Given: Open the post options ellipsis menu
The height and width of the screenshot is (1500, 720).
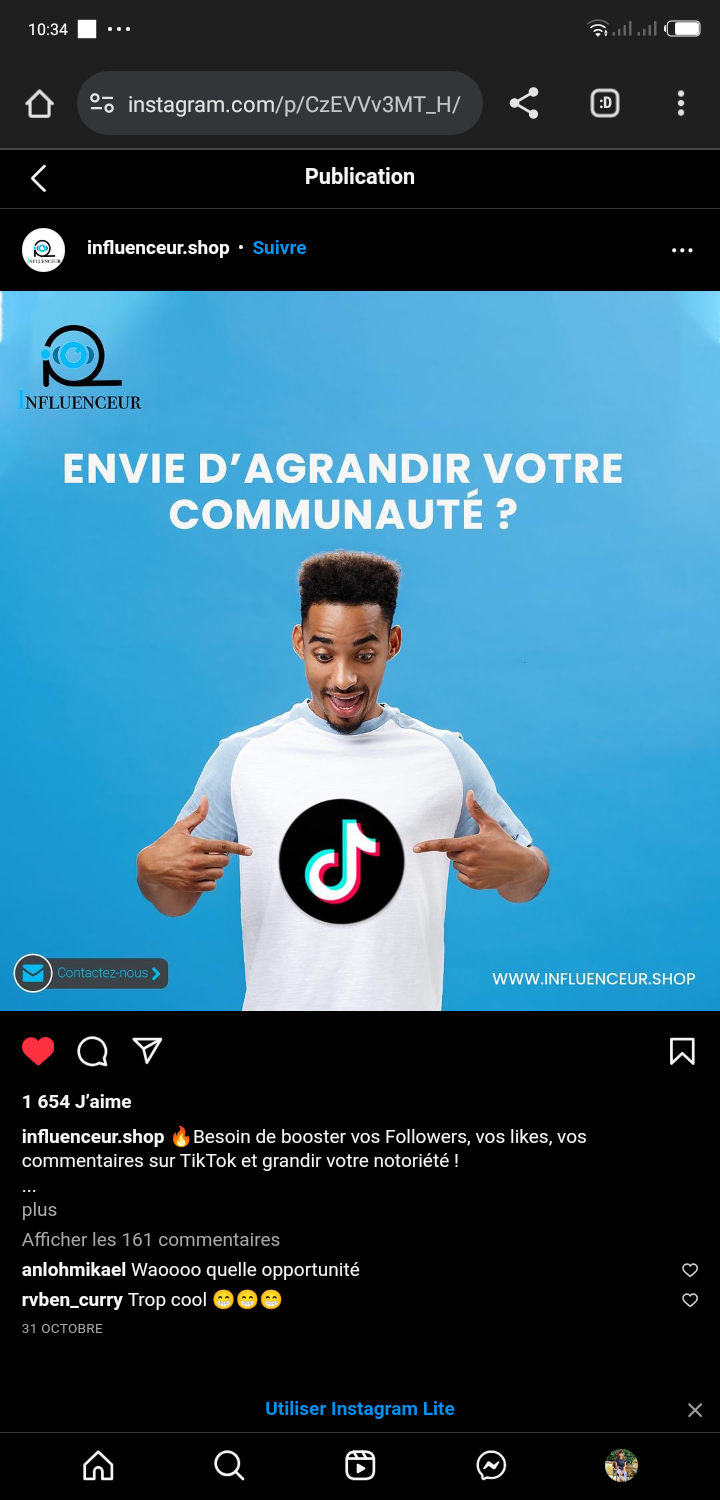Looking at the screenshot, I should (682, 250).
